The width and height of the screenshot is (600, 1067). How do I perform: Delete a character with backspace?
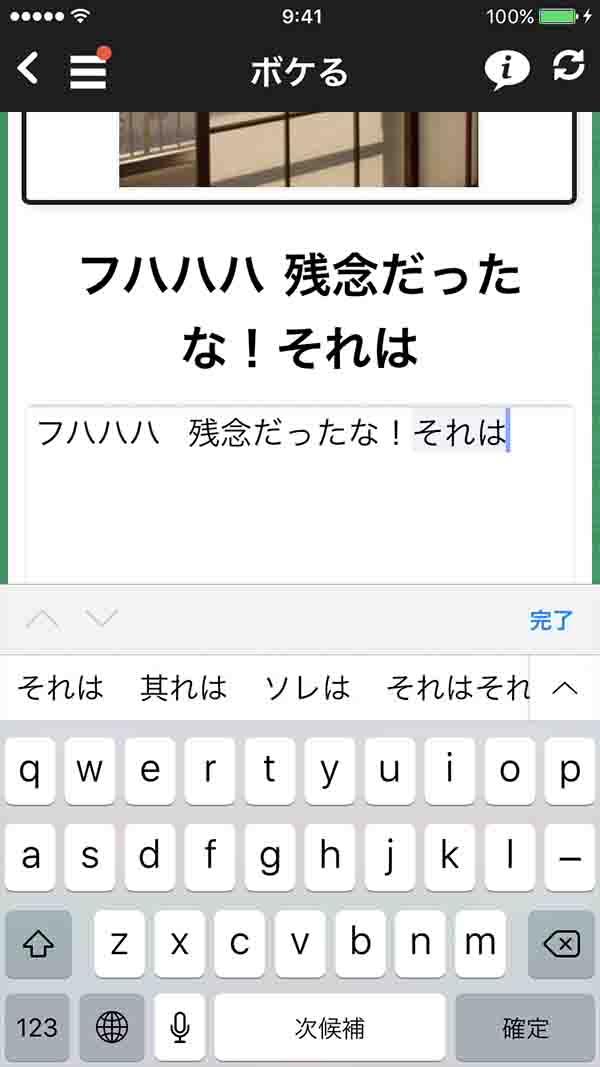561,943
